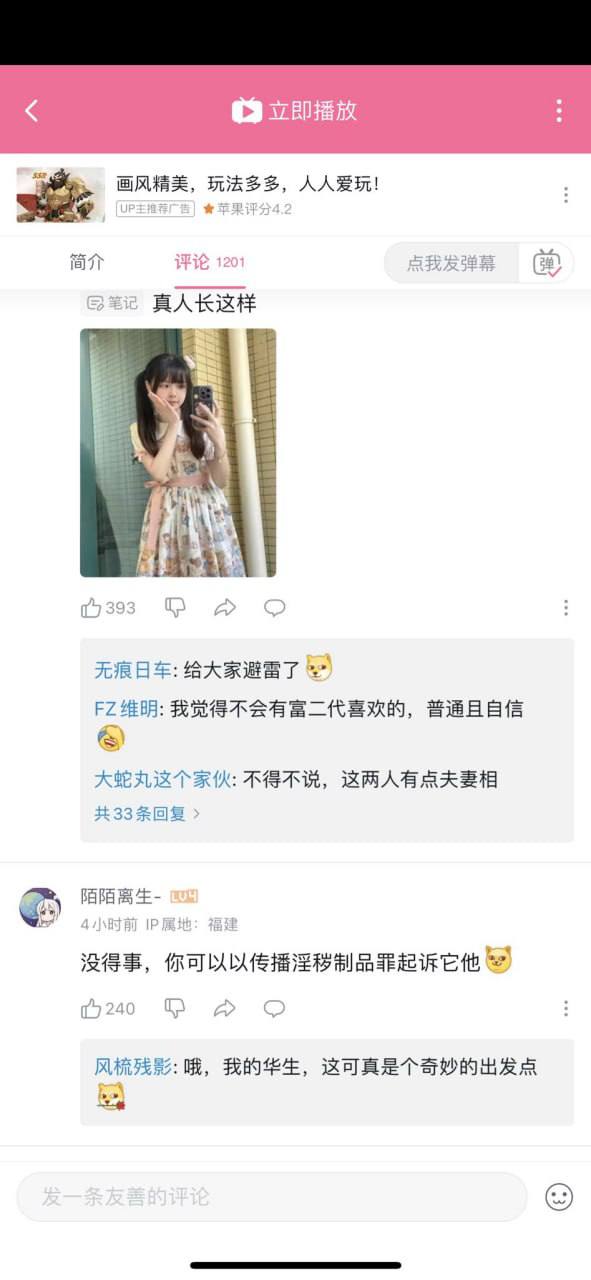Switch to the 简介 tab
This screenshot has width=591, height=1280.
pyautogui.click(x=87, y=262)
